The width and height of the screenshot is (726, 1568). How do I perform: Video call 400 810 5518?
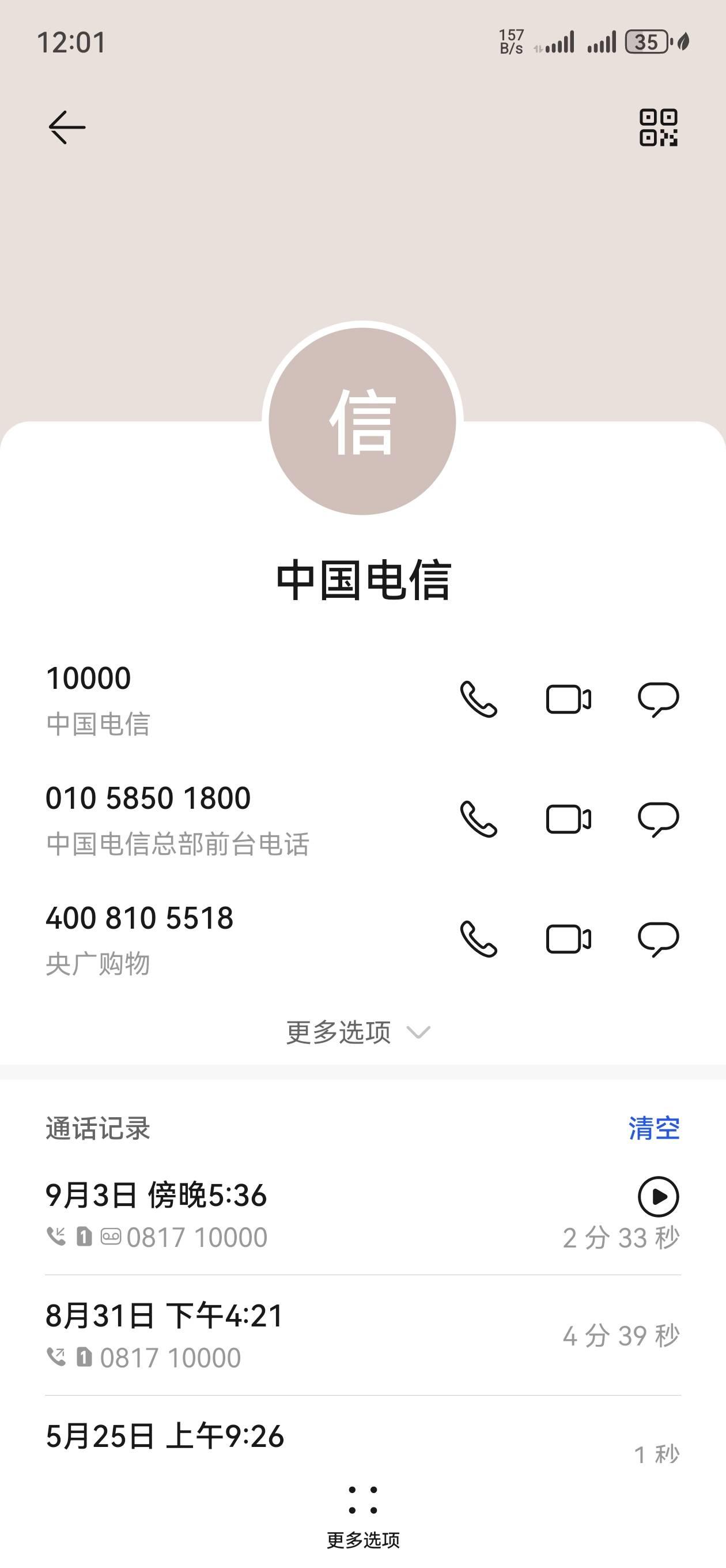(x=568, y=939)
